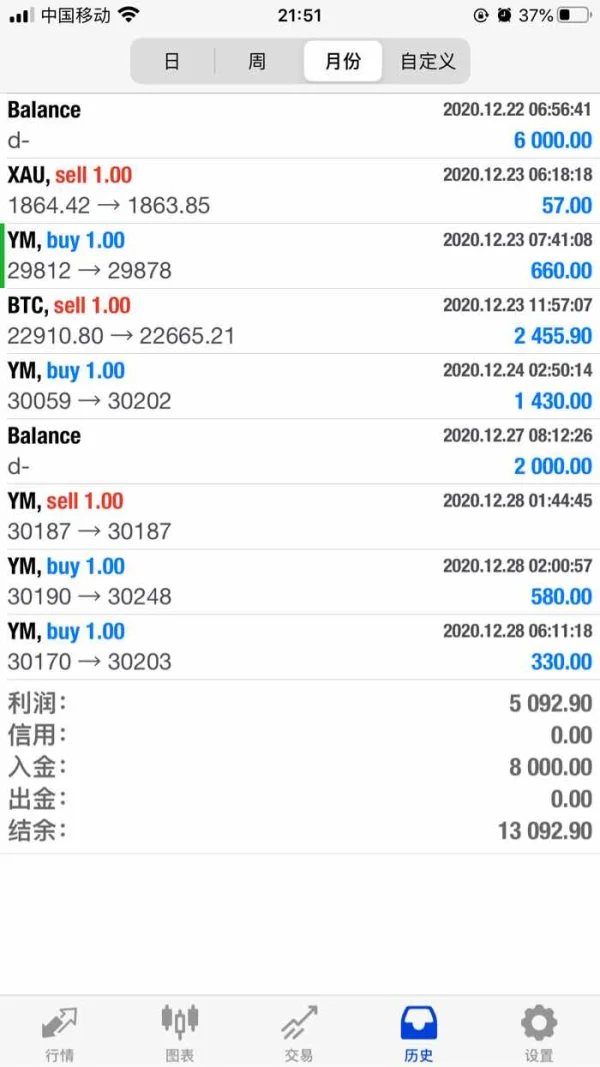600x1067 pixels.
Task: Tap the YM buy 30170 → 30203 trade
Action: (300, 646)
